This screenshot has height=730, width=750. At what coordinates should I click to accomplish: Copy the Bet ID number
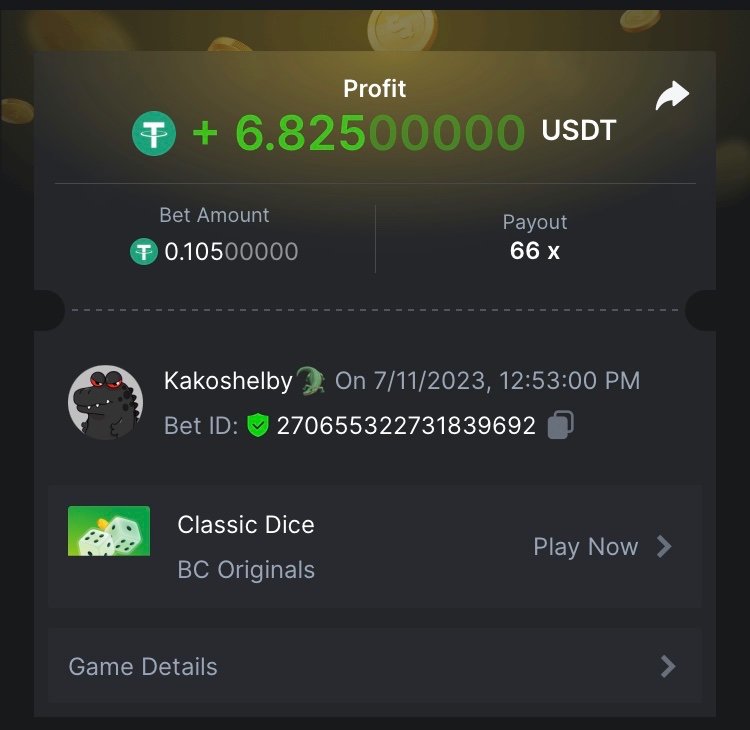(561, 426)
